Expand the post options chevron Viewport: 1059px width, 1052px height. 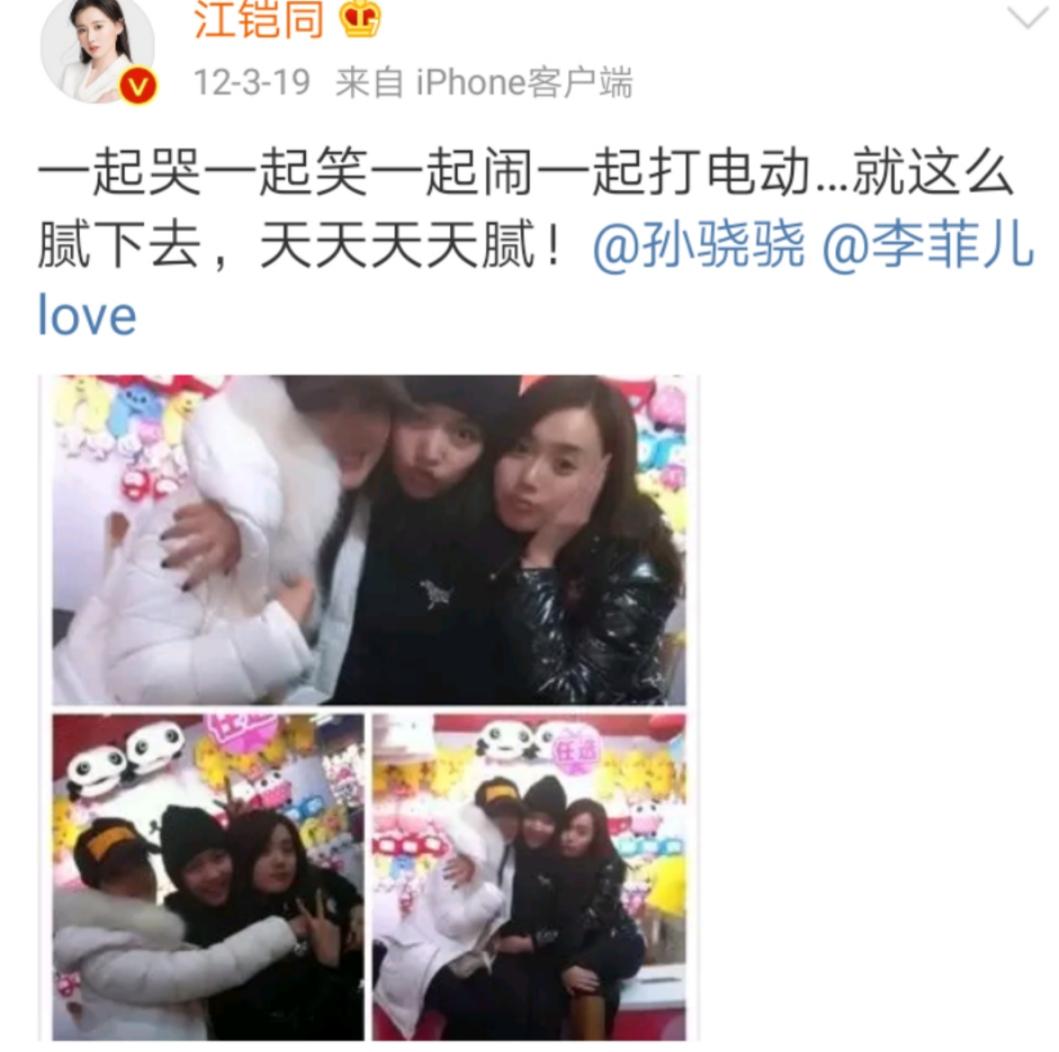pos(1027,18)
